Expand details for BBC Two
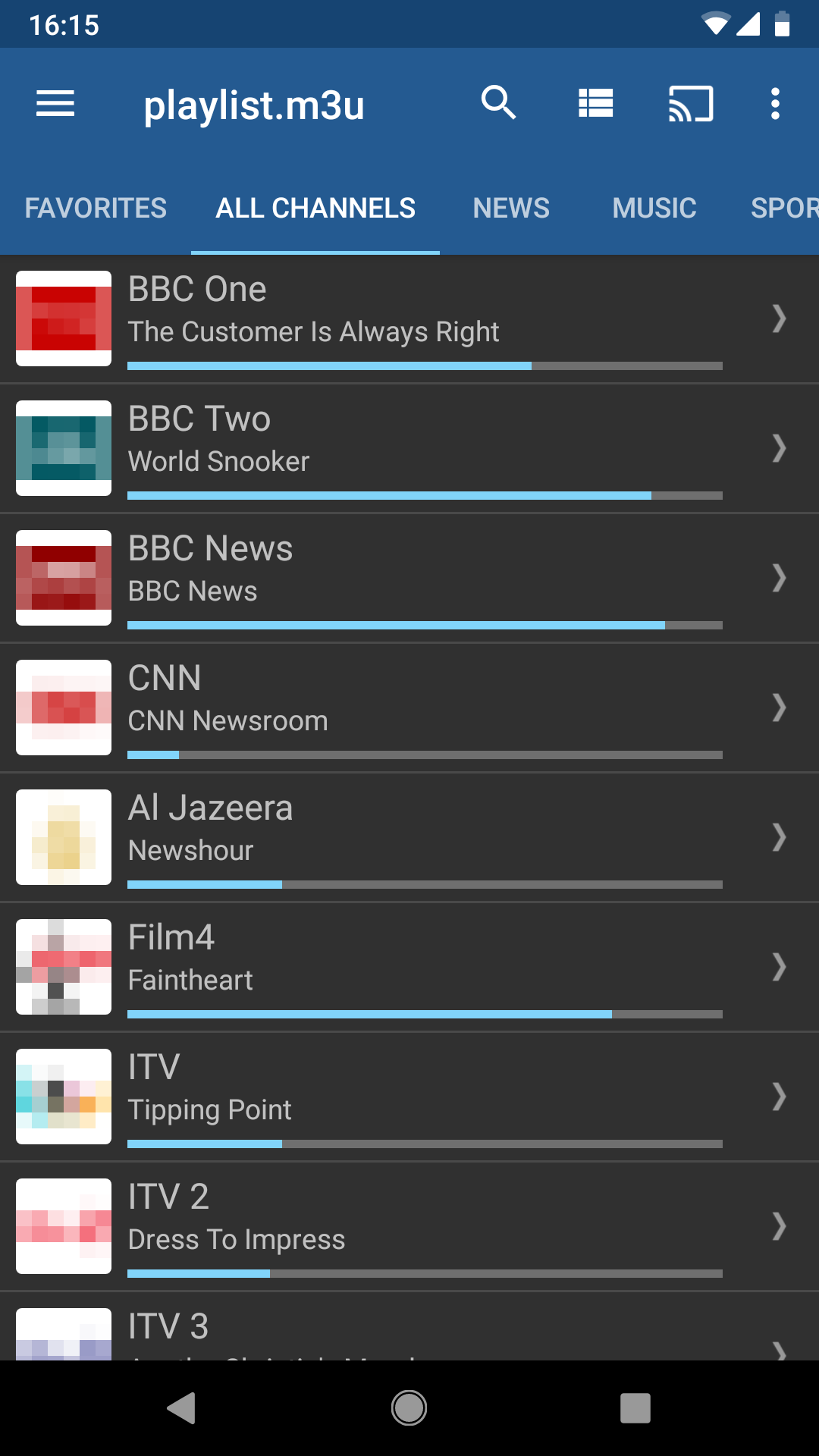Image resolution: width=819 pixels, height=1456 pixels. point(780,448)
